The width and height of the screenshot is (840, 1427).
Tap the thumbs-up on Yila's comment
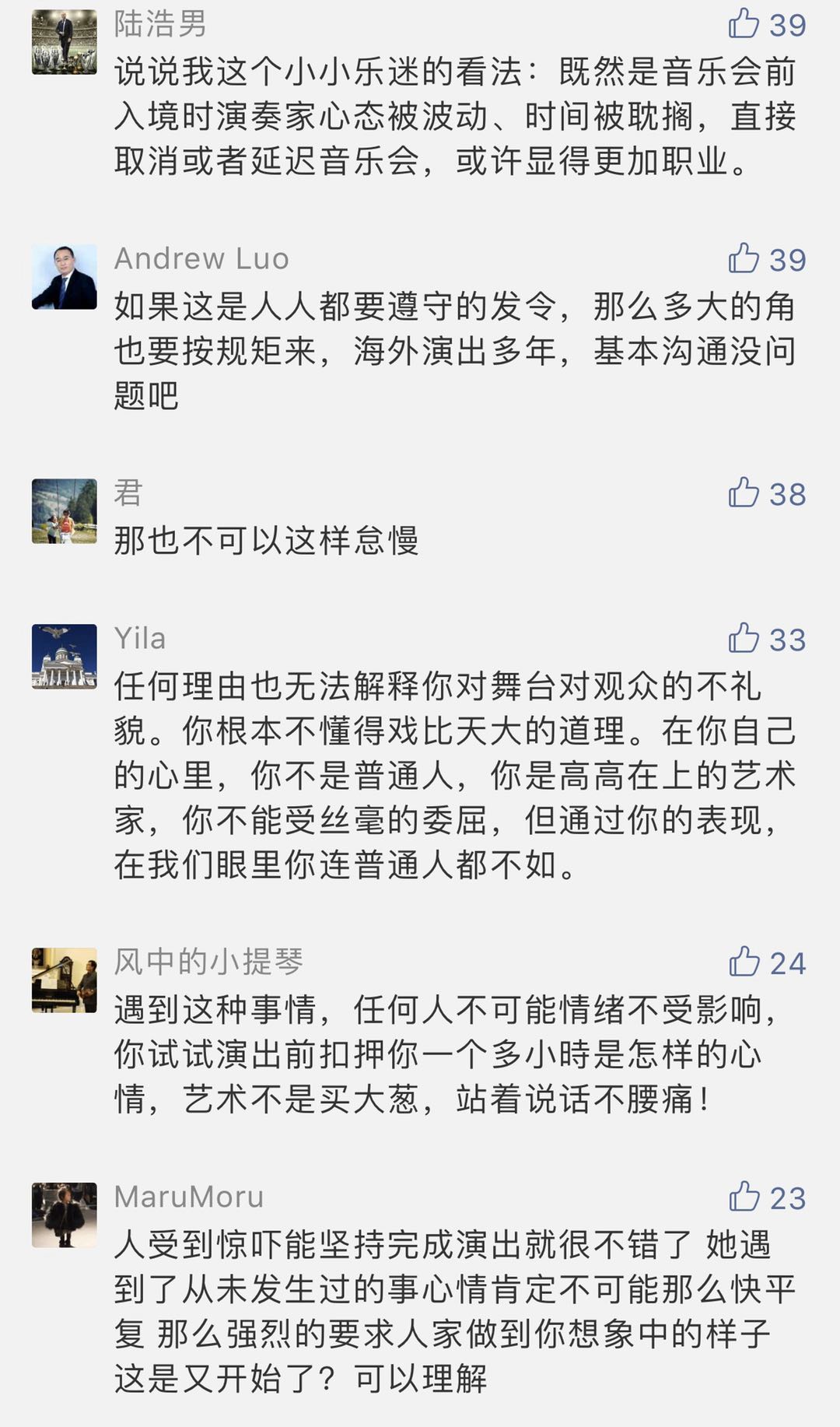coord(744,638)
